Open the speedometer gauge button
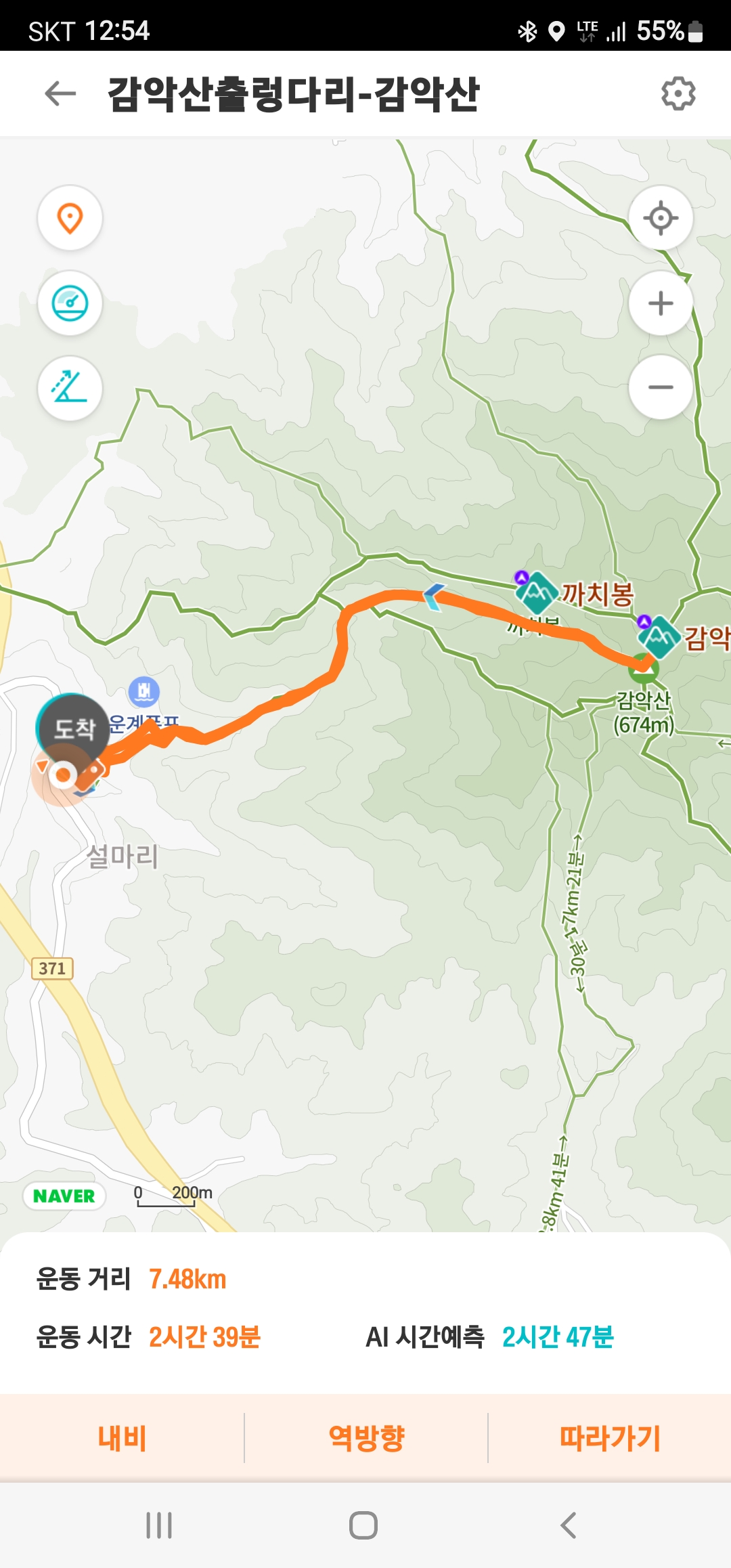The image size is (731, 1568). pos(70,303)
